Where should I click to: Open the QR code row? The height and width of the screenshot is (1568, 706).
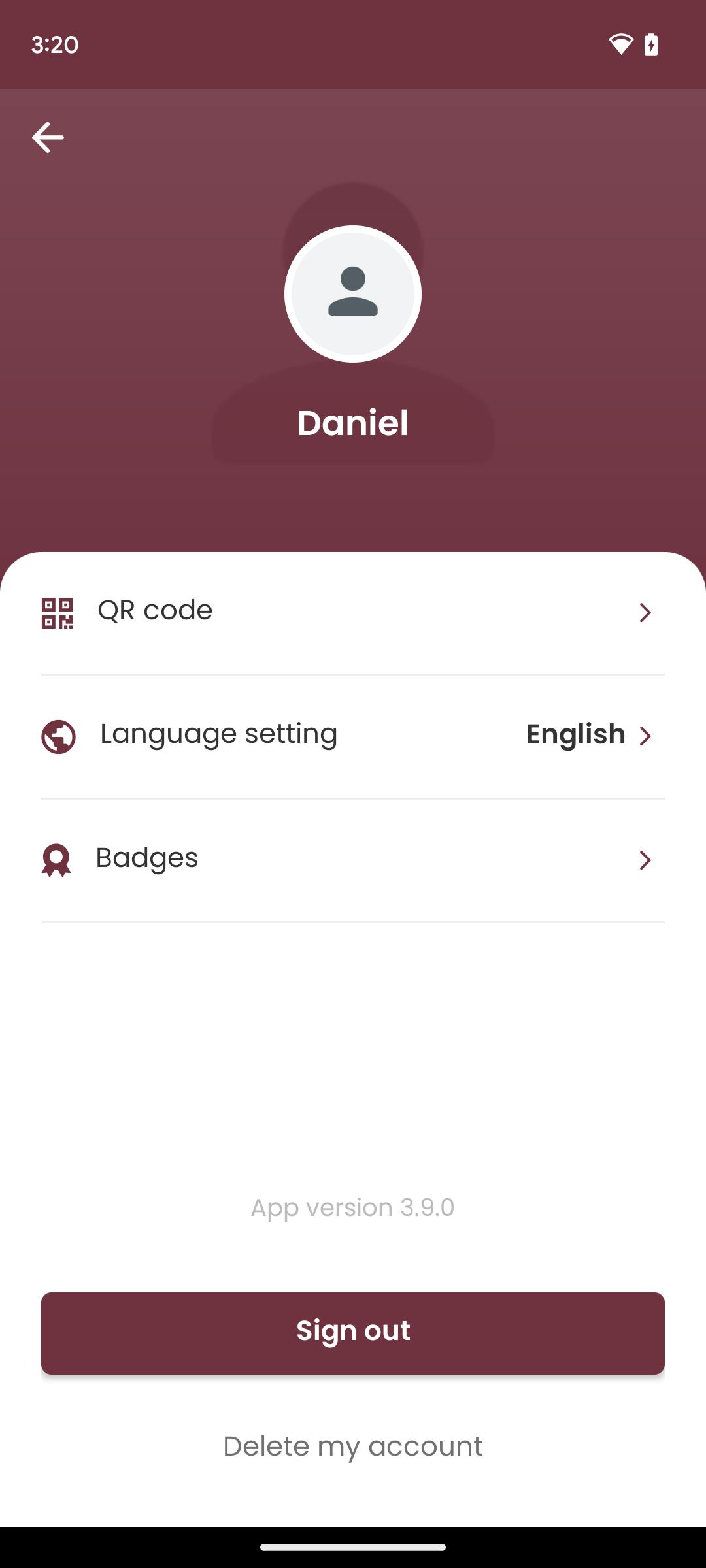point(353,612)
